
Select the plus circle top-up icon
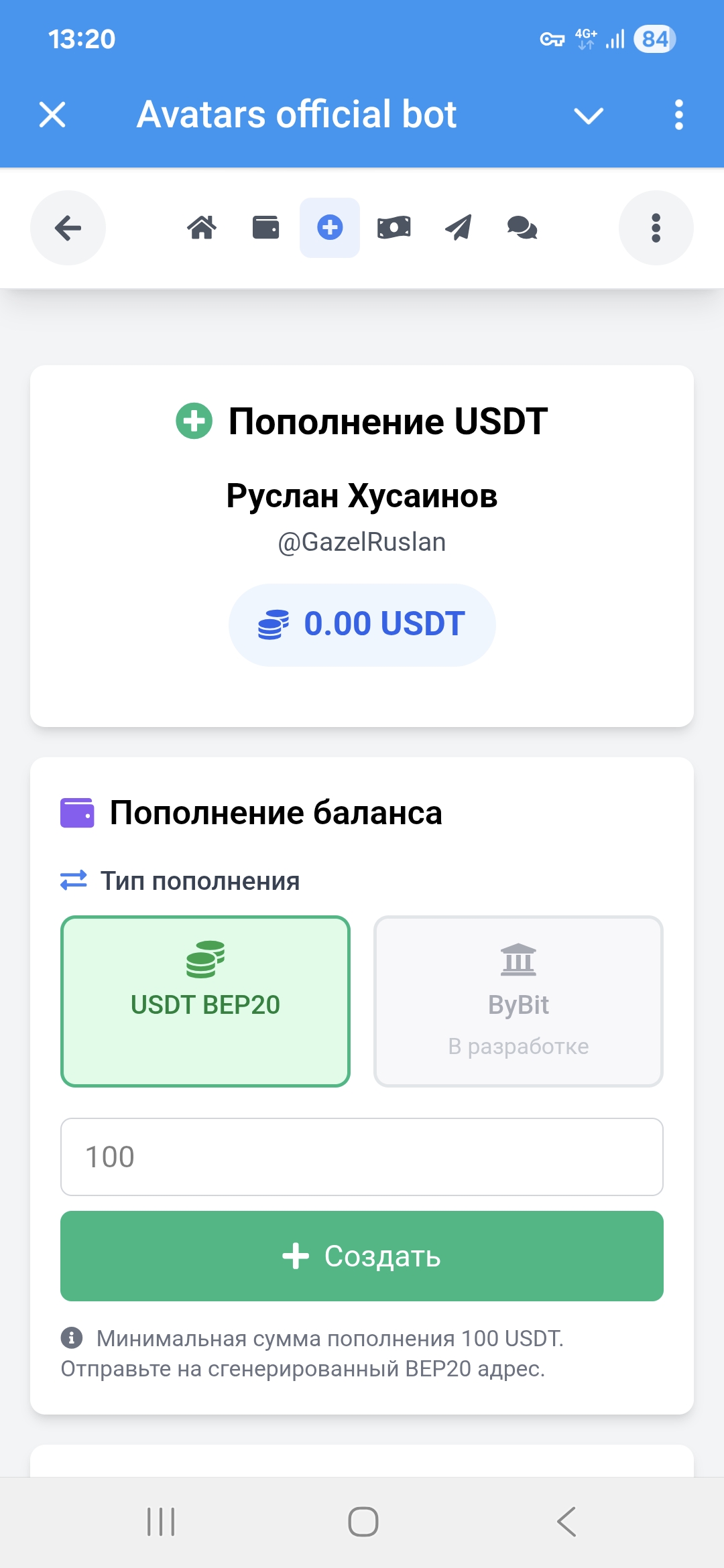330,228
